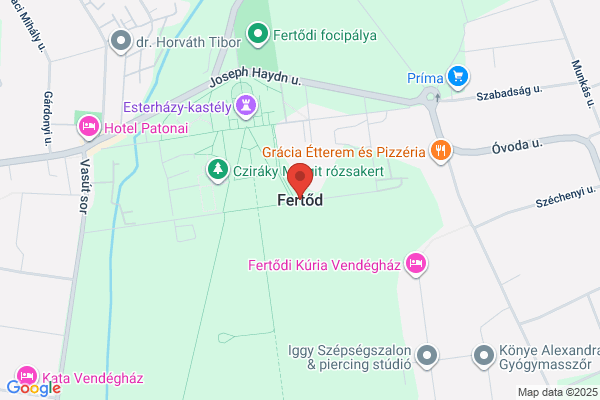Tap the dr. Horváth Tibor pin
Screen dimensions: 600x400
121,41
